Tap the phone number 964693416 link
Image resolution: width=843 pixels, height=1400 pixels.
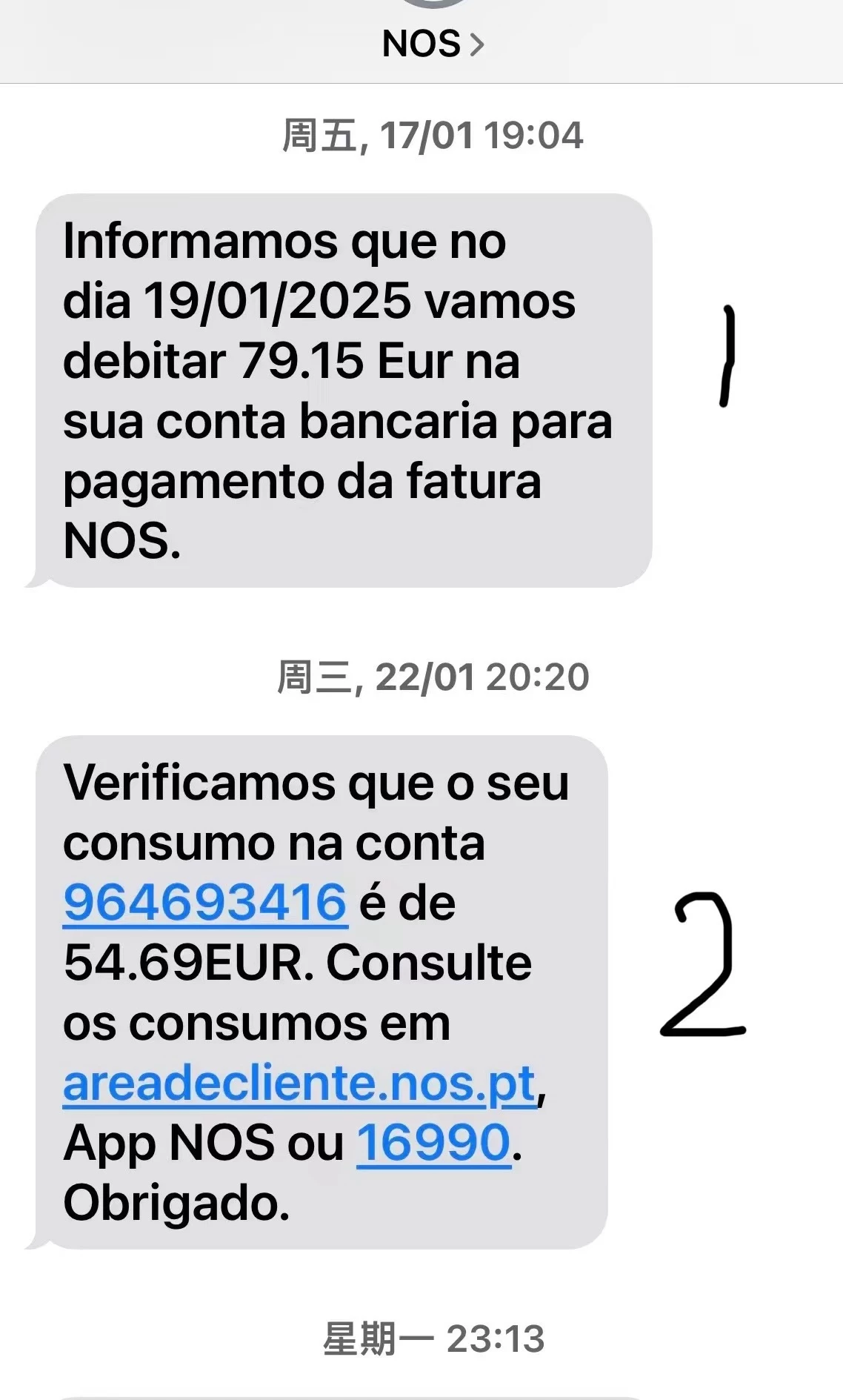pyautogui.click(x=205, y=903)
